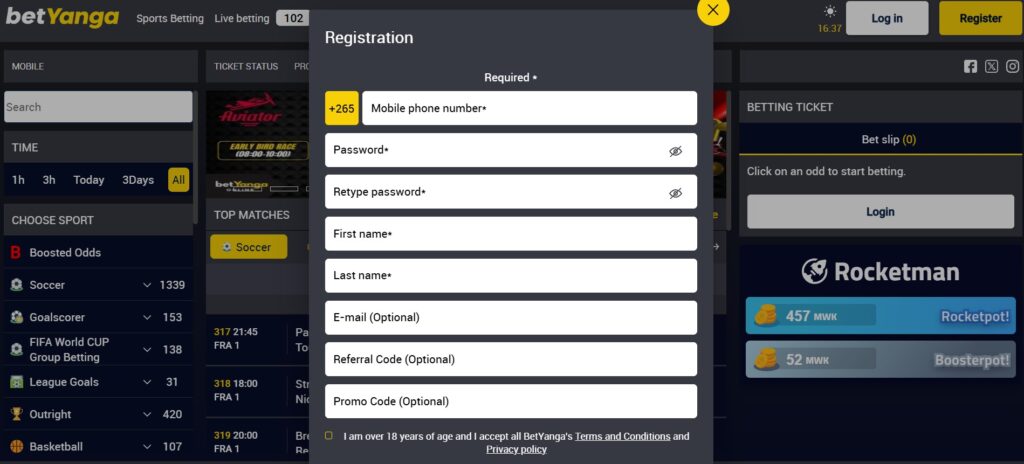The height and width of the screenshot is (464, 1024).
Task: Tap the Mobile phone number field
Action: pos(528,108)
